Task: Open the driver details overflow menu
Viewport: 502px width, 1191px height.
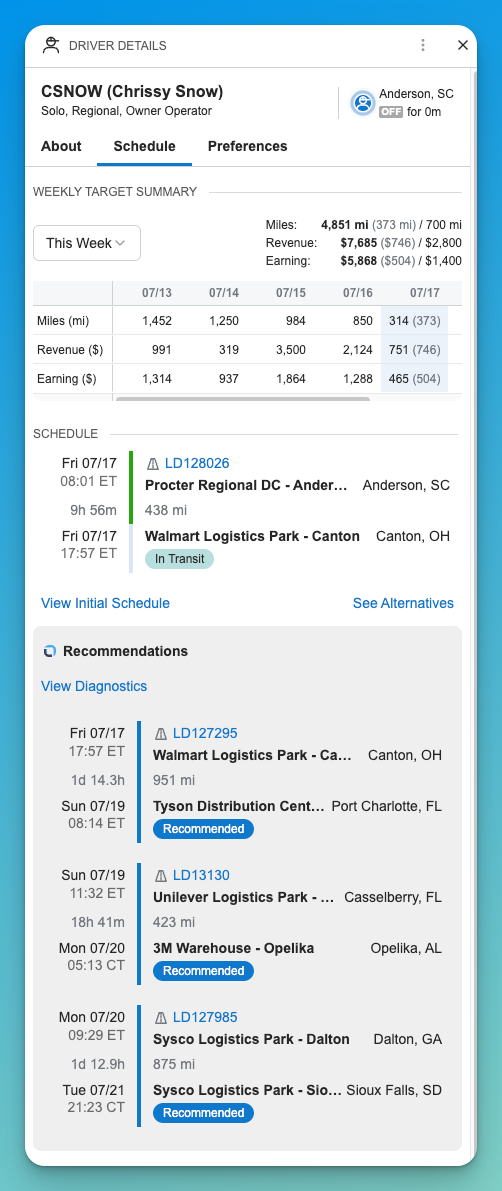Action: tap(423, 46)
